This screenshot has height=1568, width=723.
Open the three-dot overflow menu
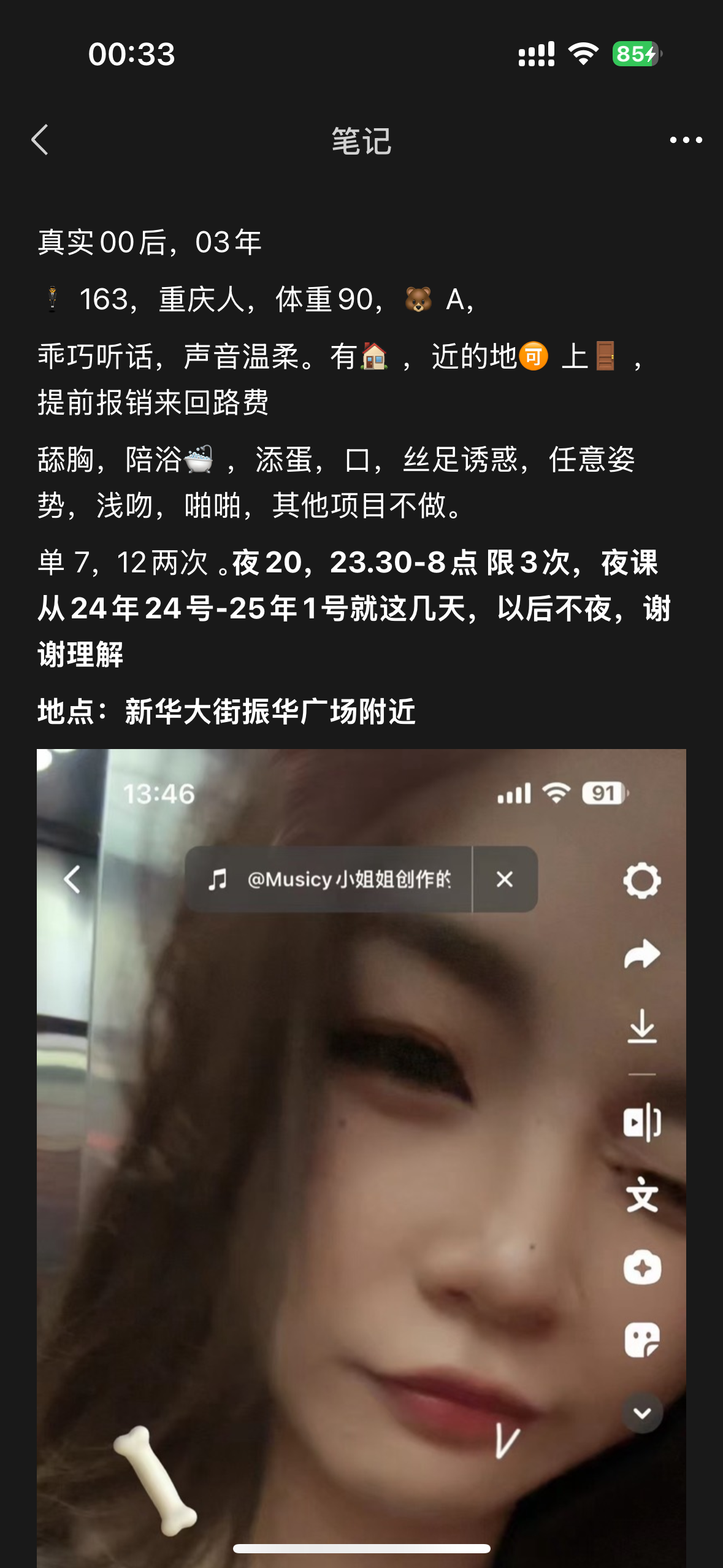click(686, 140)
